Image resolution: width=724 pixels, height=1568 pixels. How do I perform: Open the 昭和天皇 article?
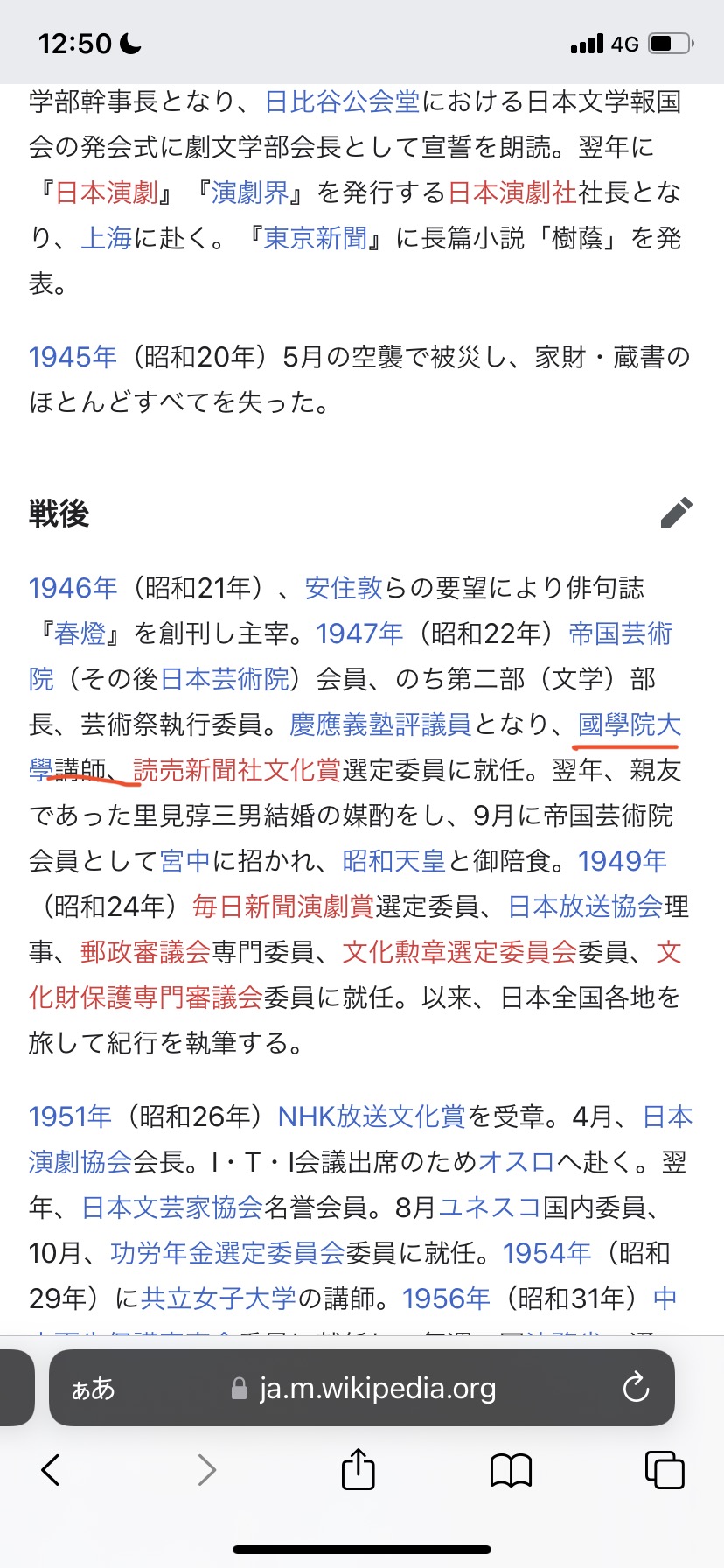pos(393,861)
